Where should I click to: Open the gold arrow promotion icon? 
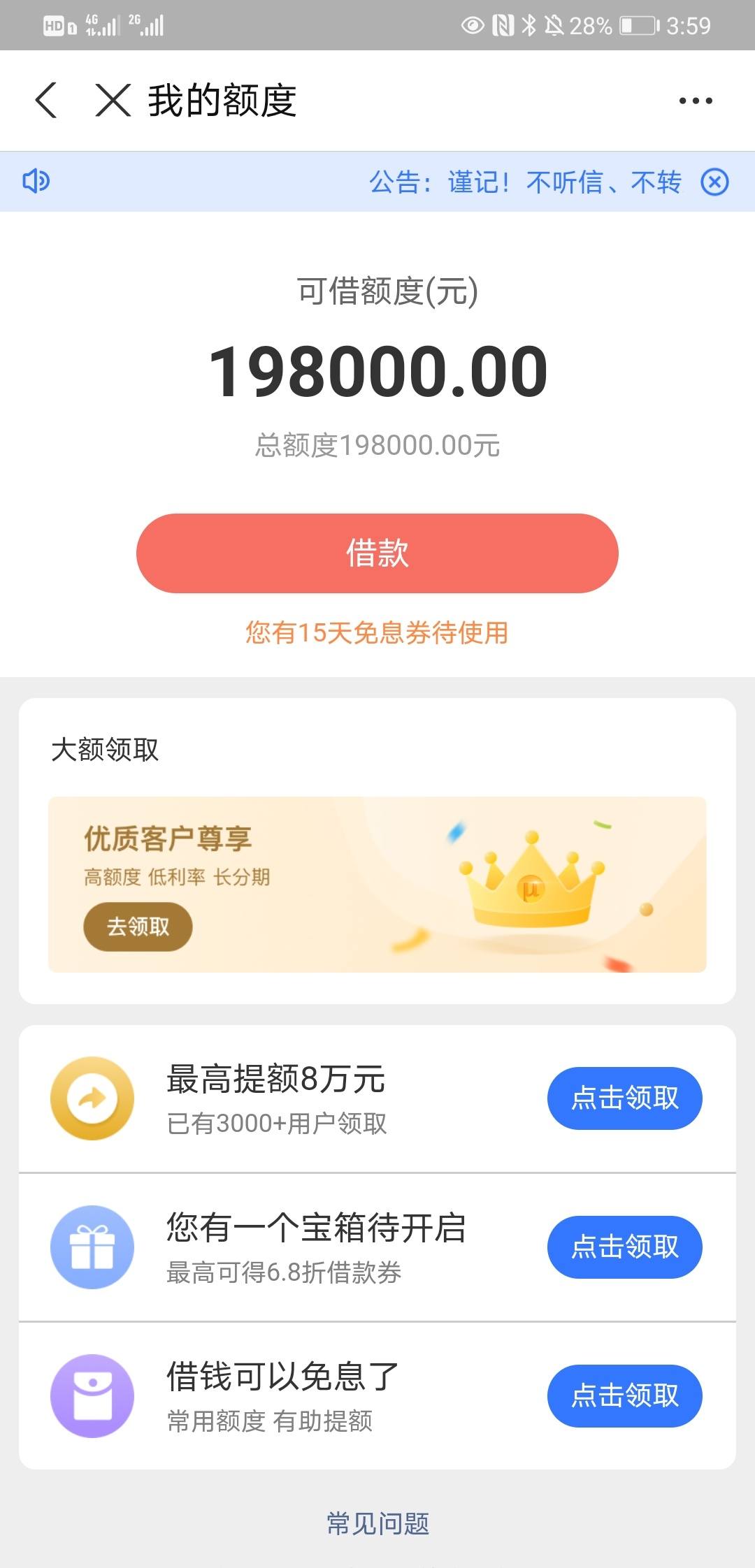tap(92, 1098)
